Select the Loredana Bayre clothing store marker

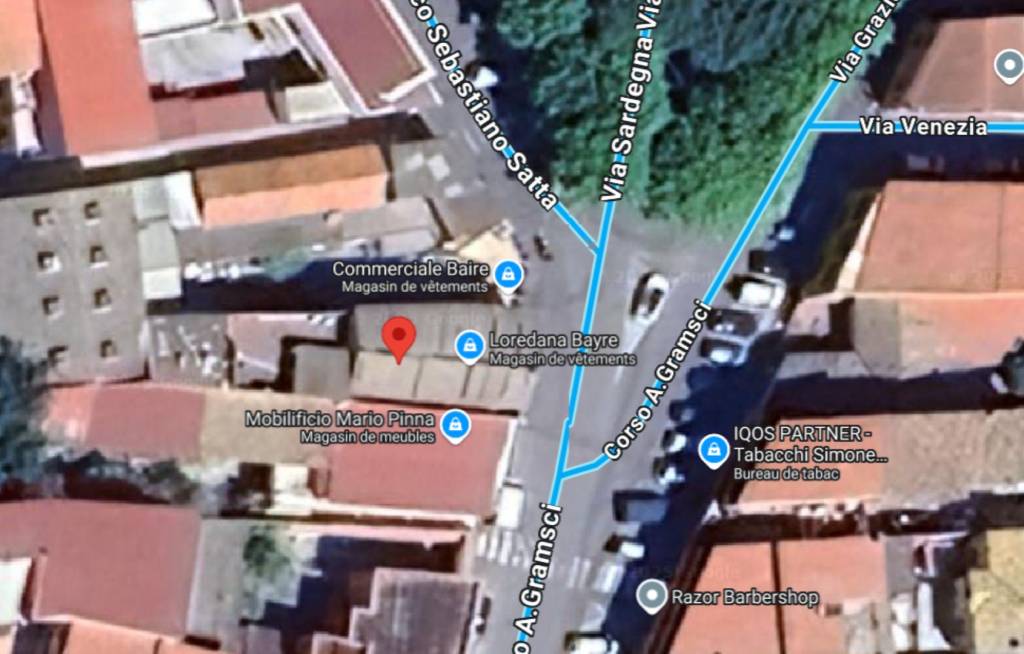468,346
